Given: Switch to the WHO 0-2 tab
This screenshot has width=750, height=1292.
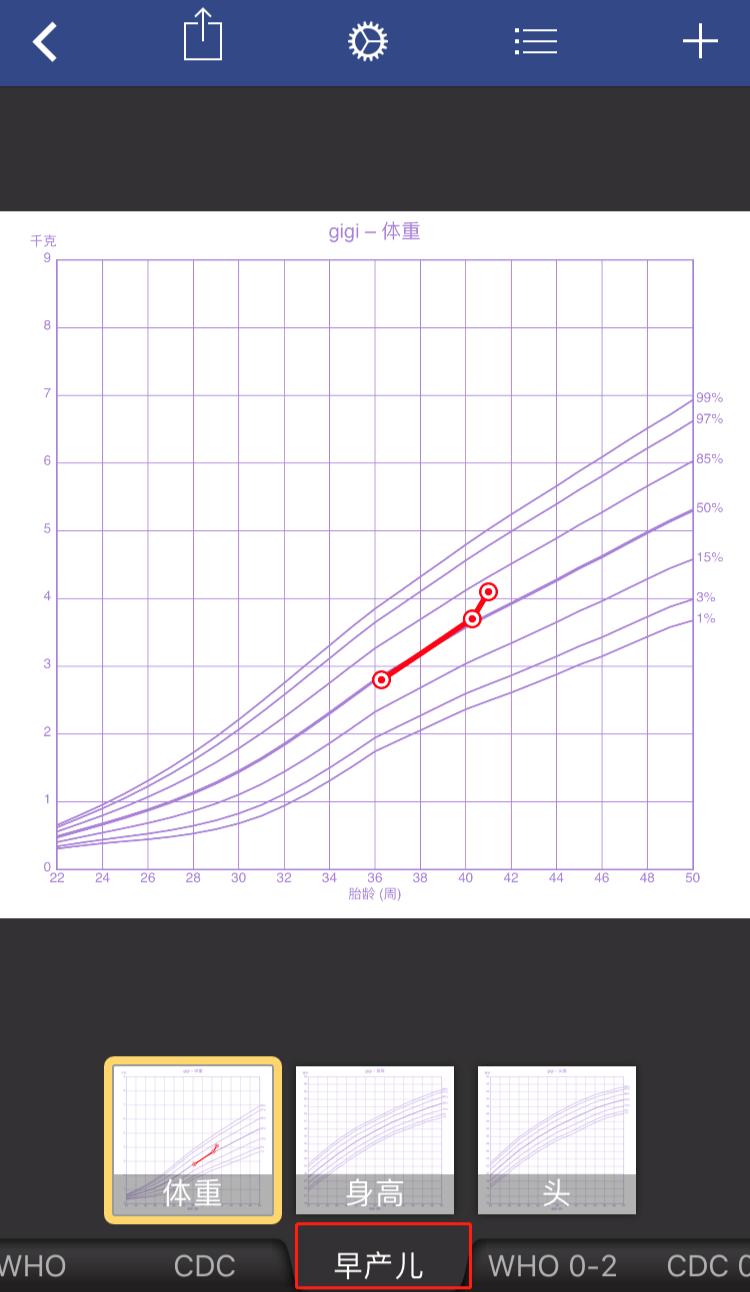Looking at the screenshot, I should pos(552,1266).
